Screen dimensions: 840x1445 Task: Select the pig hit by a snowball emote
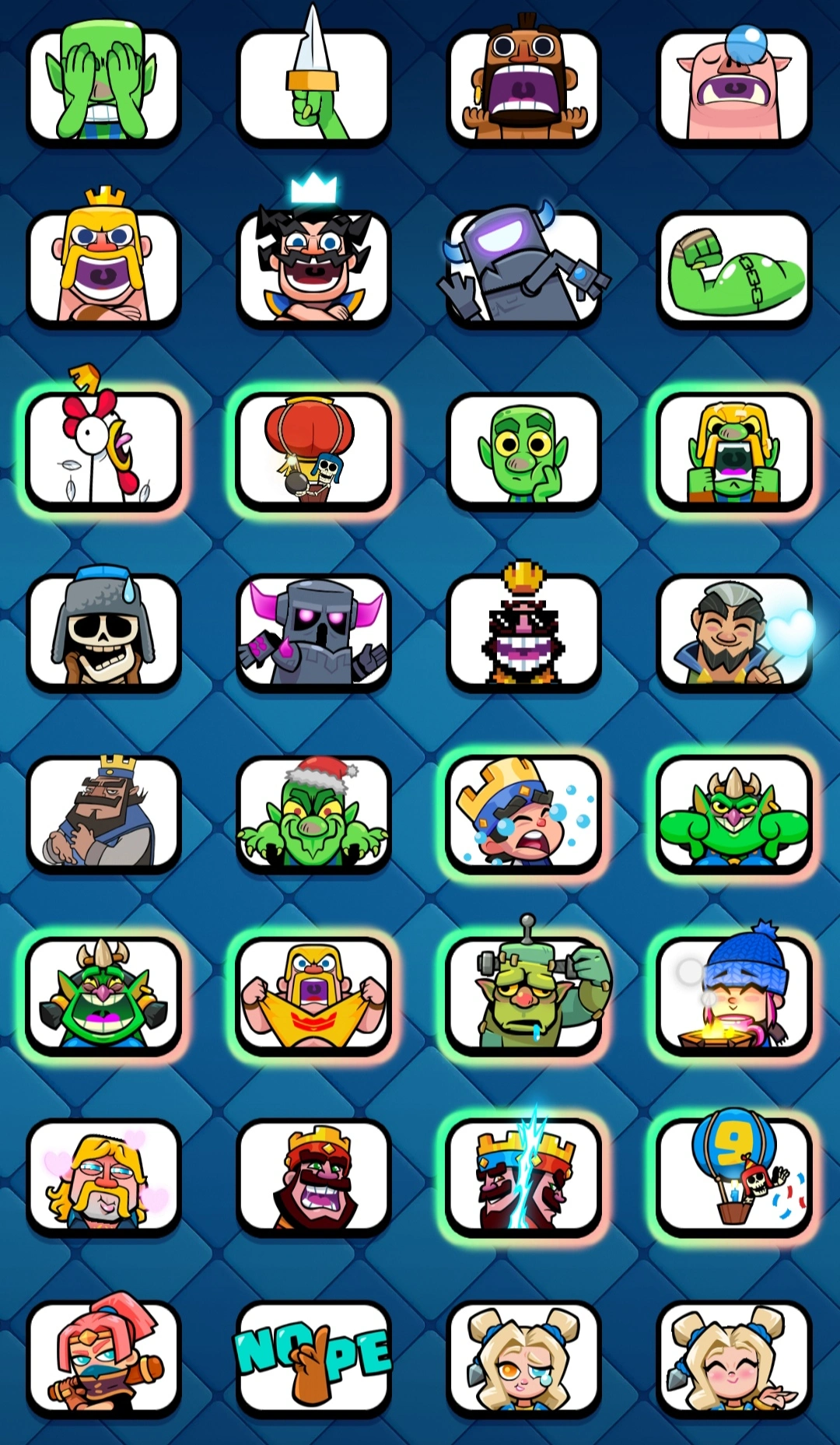tap(733, 86)
